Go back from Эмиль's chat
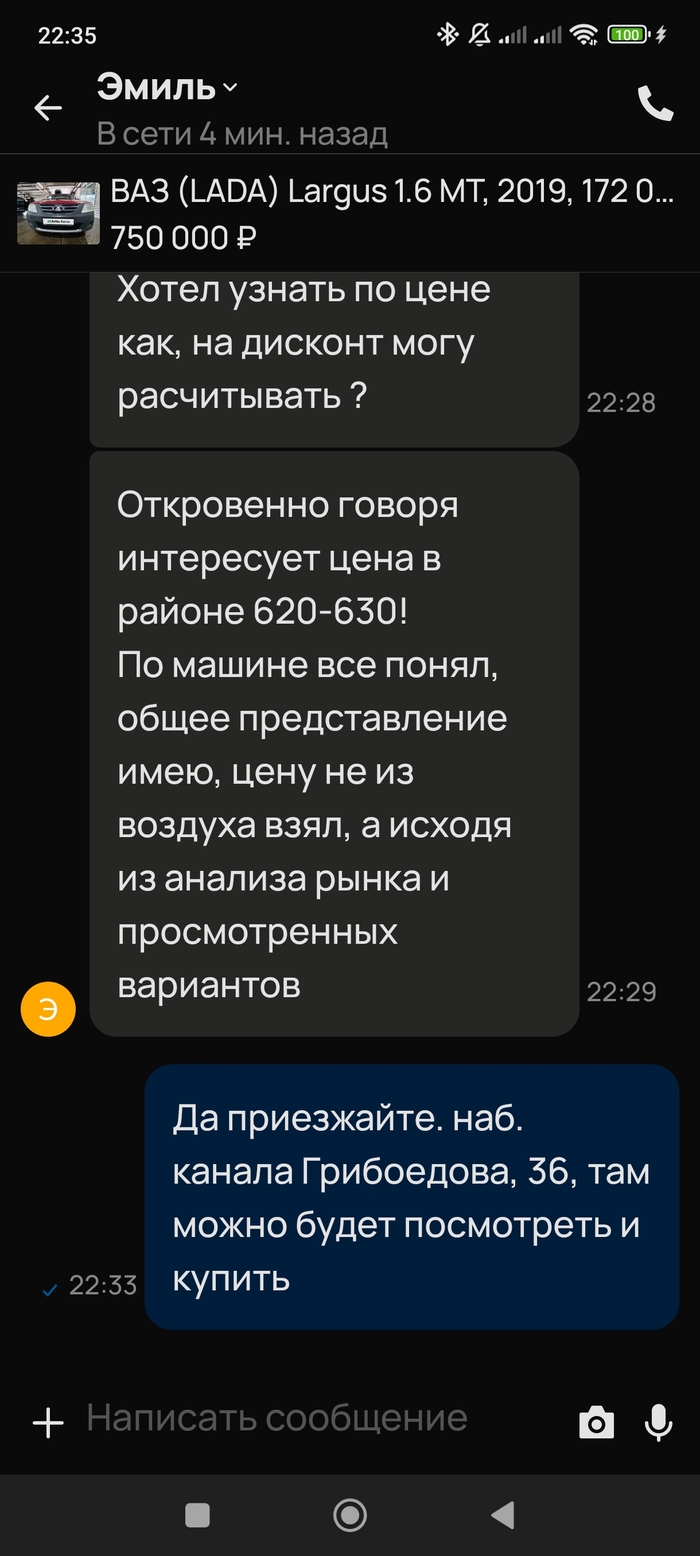This screenshot has height=1556, width=700. (x=48, y=108)
